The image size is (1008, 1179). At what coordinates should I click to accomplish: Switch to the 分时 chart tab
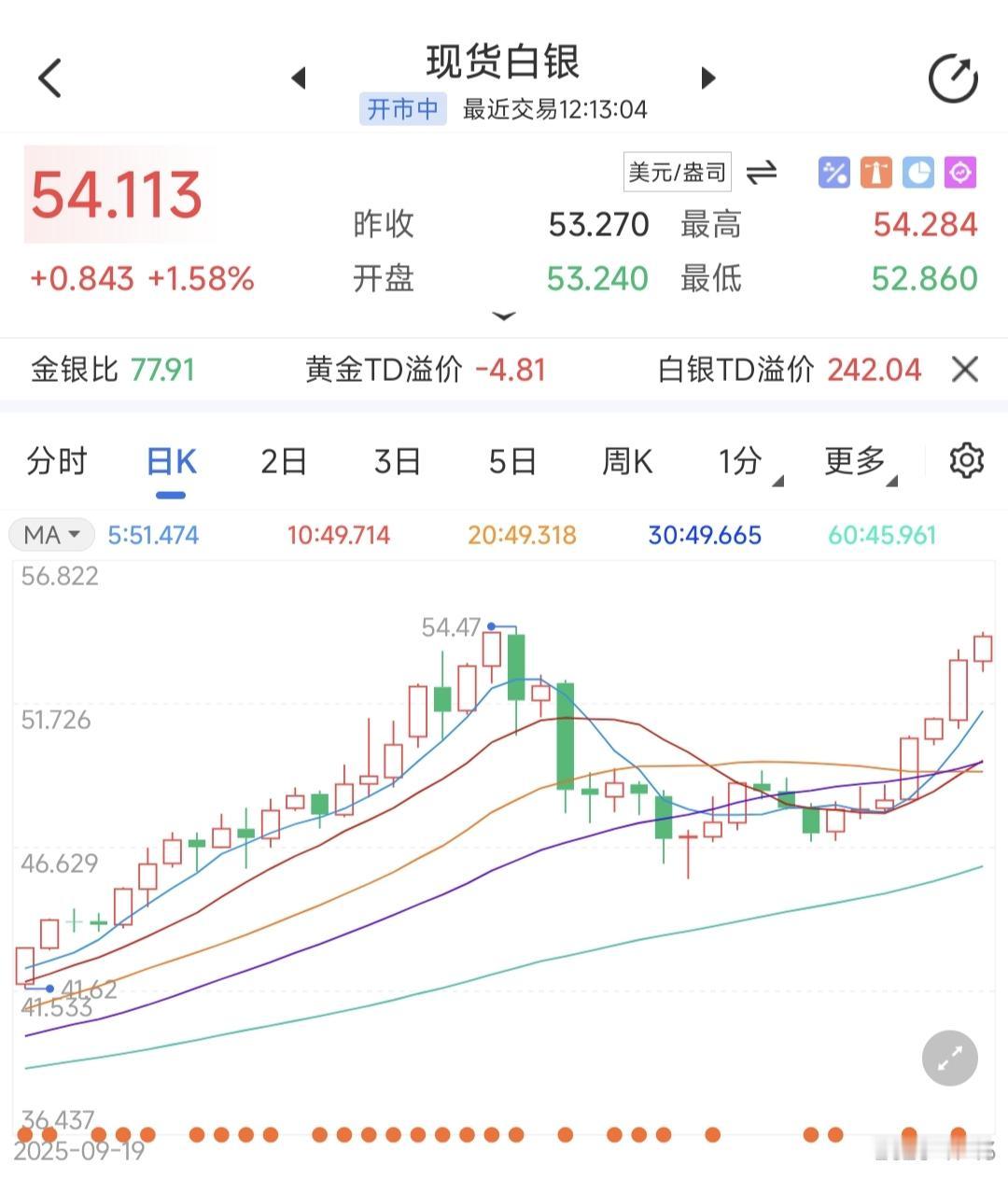(x=57, y=461)
